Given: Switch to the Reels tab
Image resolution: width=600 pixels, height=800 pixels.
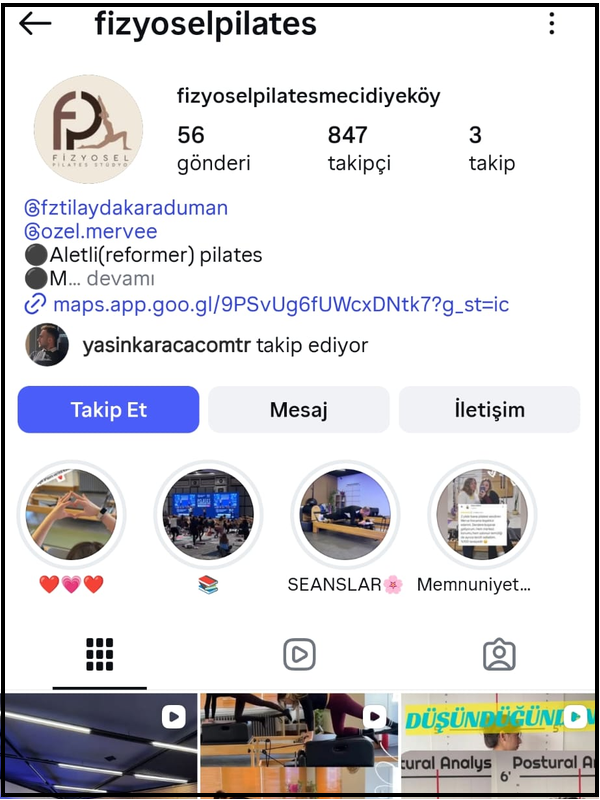Looking at the screenshot, I should [299, 654].
